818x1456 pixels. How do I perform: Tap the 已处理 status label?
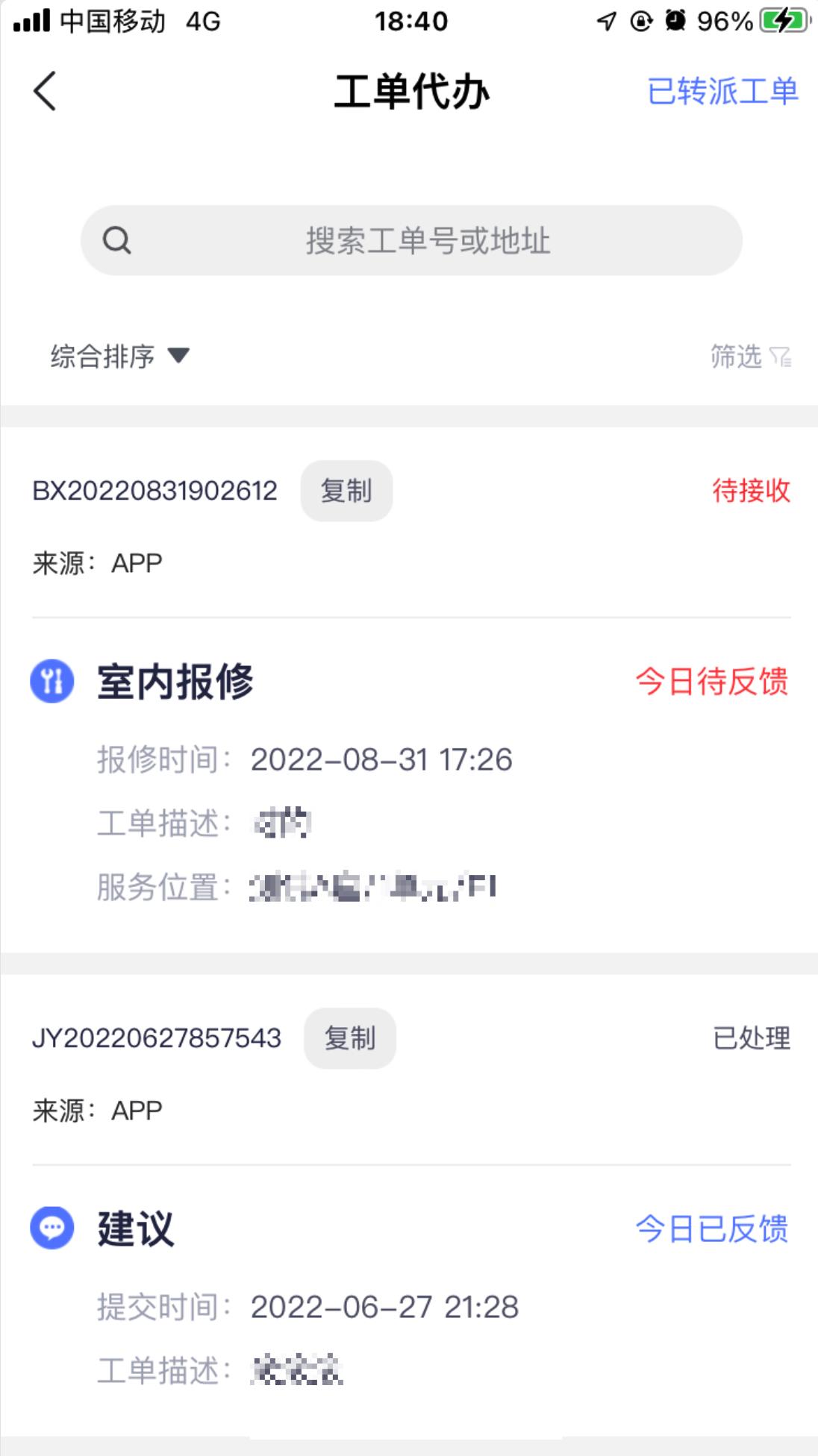(752, 1038)
